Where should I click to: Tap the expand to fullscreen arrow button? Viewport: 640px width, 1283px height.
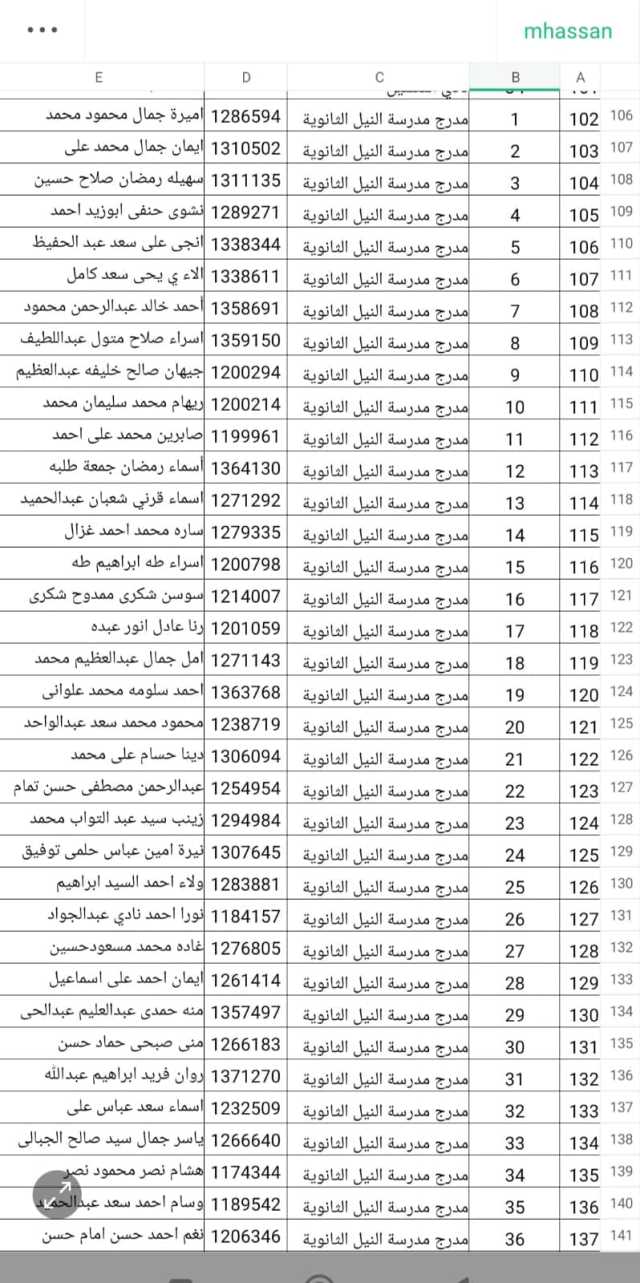pyautogui.click(x=58, y=1195)
